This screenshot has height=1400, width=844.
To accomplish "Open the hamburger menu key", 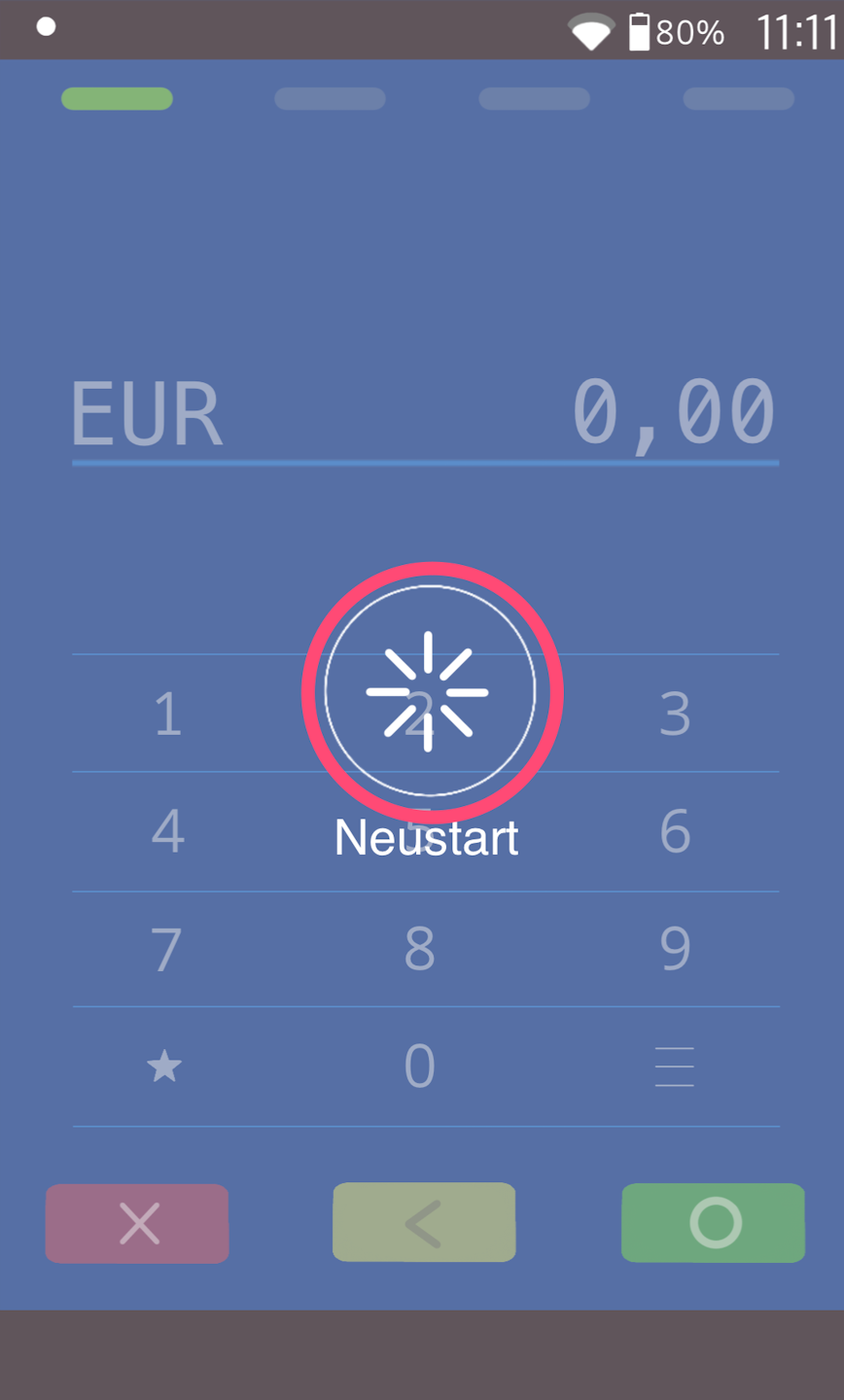I will coord(674,1067).
